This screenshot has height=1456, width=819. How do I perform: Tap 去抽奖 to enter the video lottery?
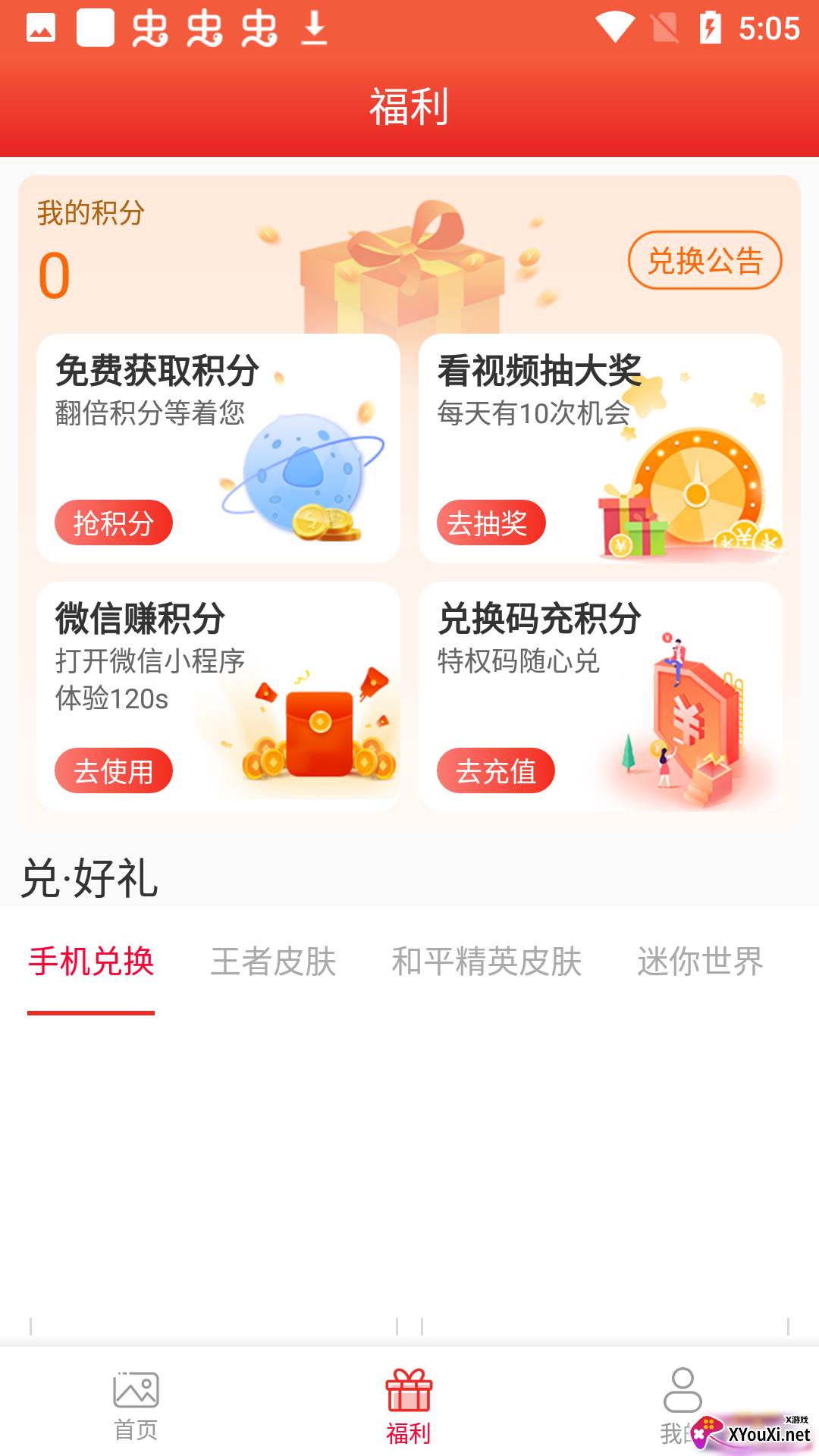point(491,522)
